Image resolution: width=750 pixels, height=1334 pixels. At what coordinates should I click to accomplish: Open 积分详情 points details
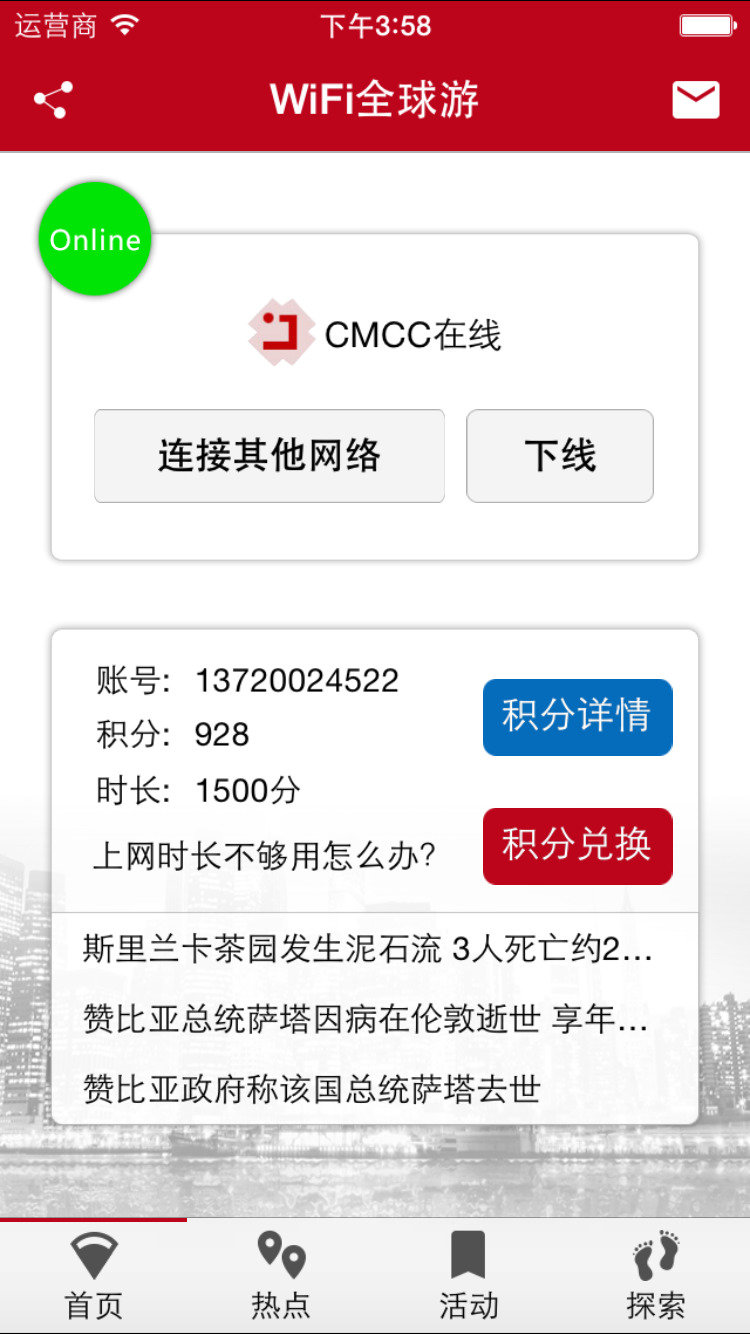(x=577, y=717)
